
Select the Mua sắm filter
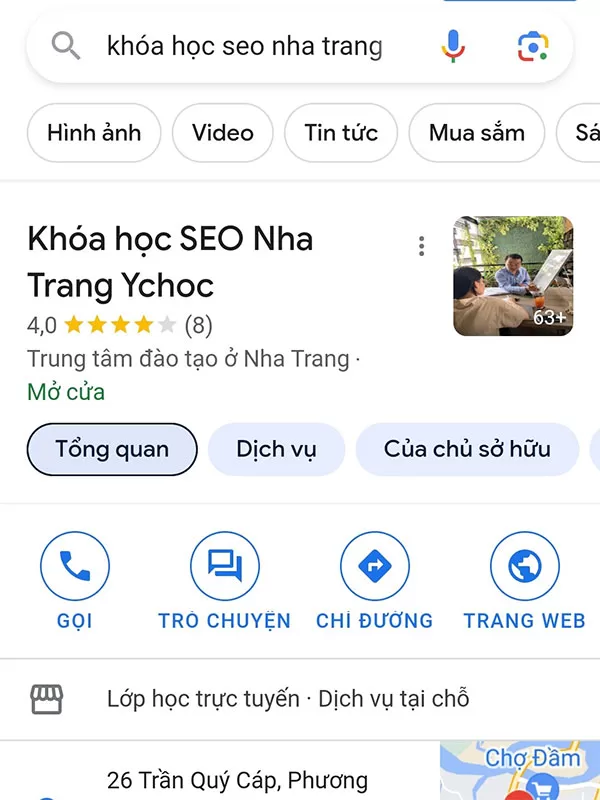476,133
